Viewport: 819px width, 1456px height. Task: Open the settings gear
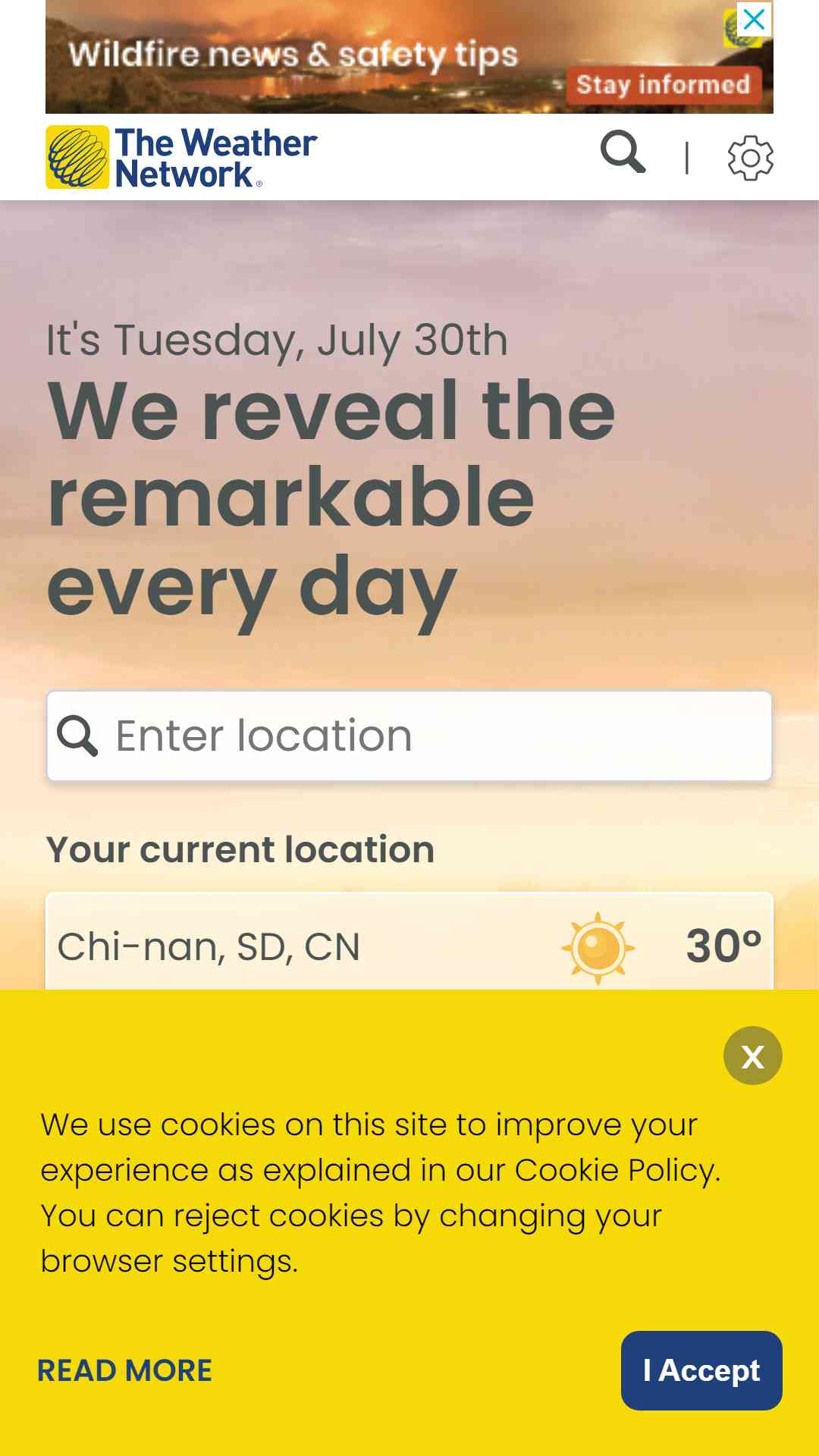[x=750, y=158]
